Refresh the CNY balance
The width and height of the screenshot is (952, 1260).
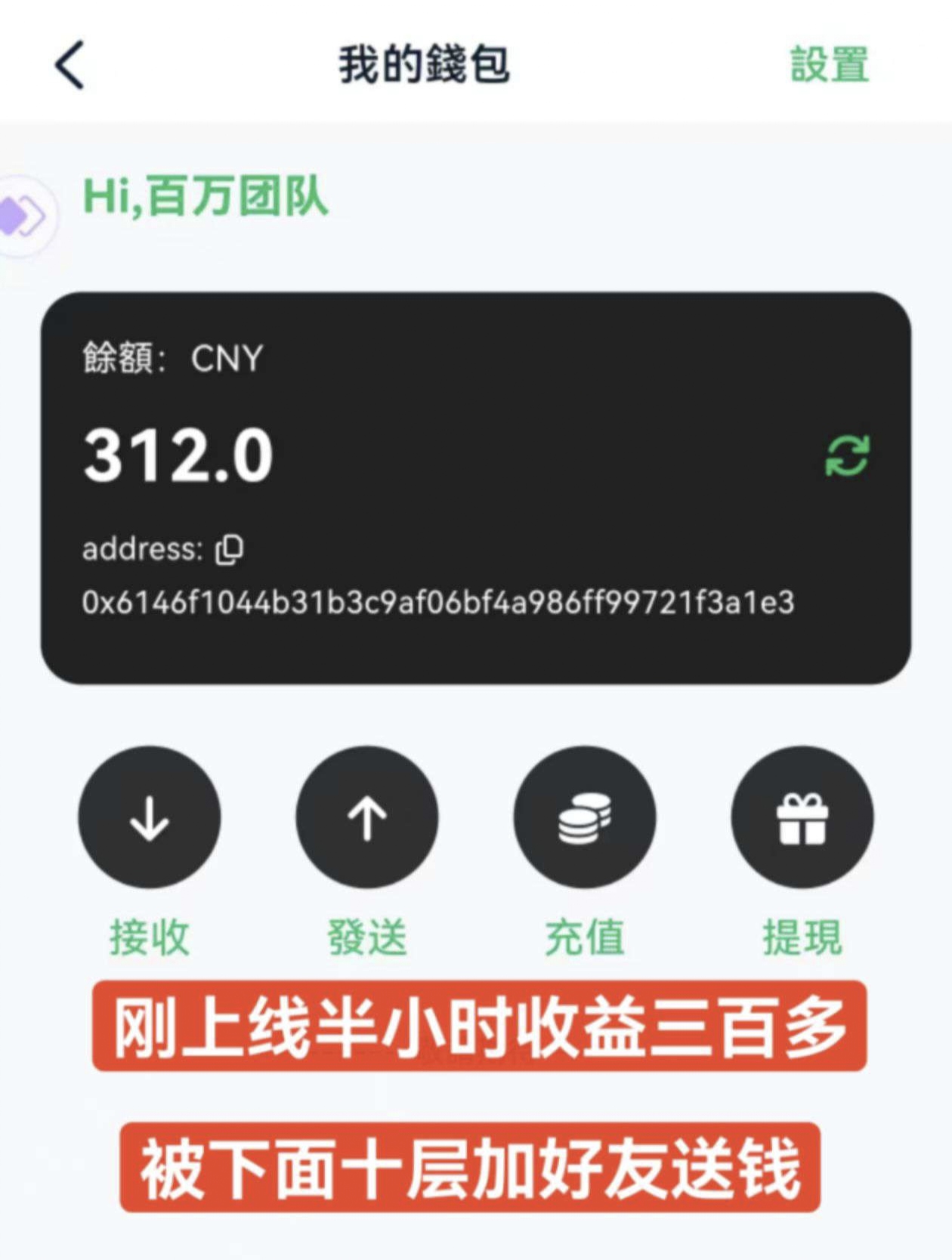847,456
